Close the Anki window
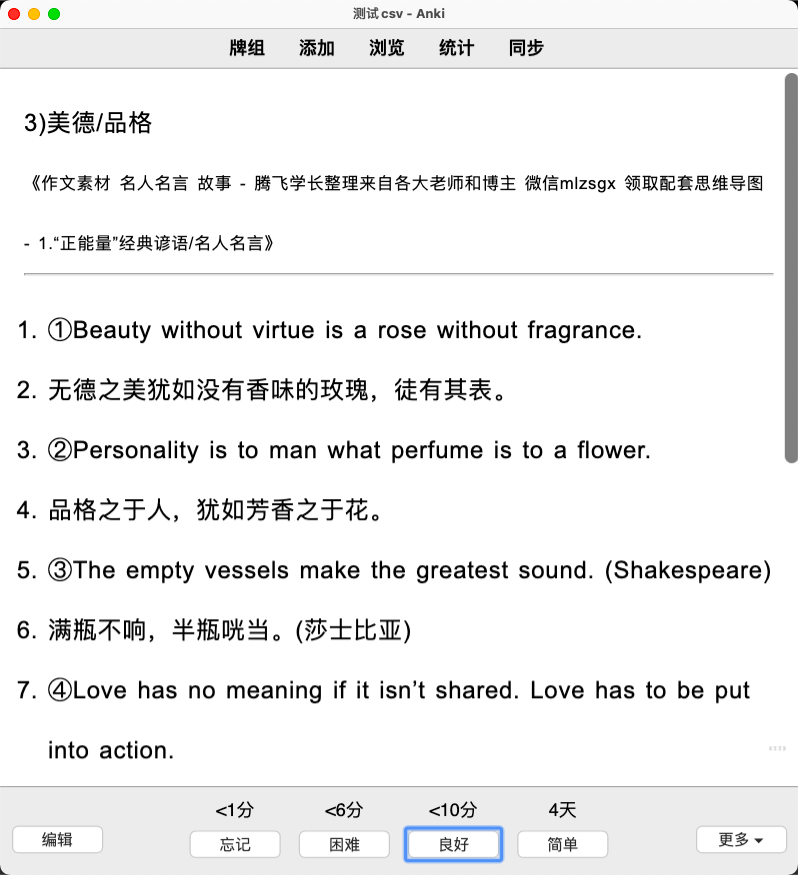The width and height of the screenshot is (798, 875). 14,14
